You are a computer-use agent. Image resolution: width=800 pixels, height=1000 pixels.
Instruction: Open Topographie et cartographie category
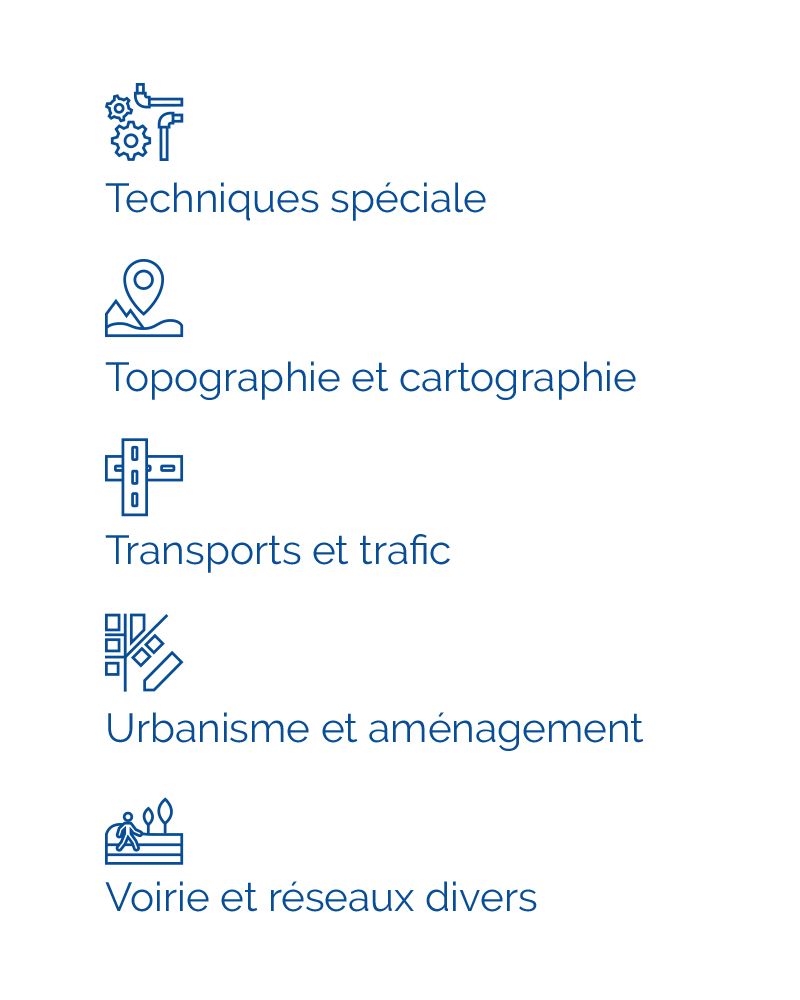point(370,378)
